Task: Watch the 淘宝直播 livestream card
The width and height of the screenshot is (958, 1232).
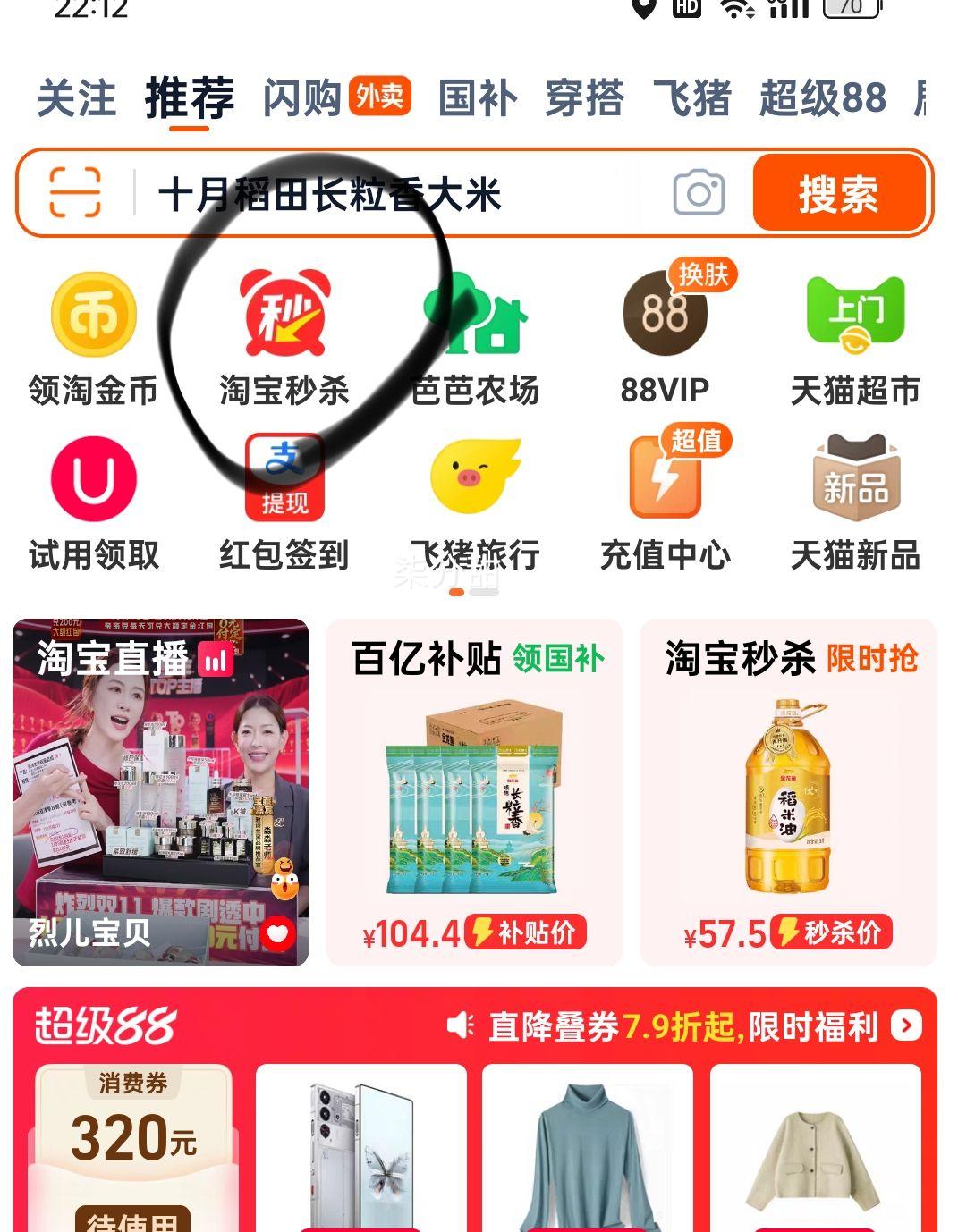Action: (x=160, y=792)
